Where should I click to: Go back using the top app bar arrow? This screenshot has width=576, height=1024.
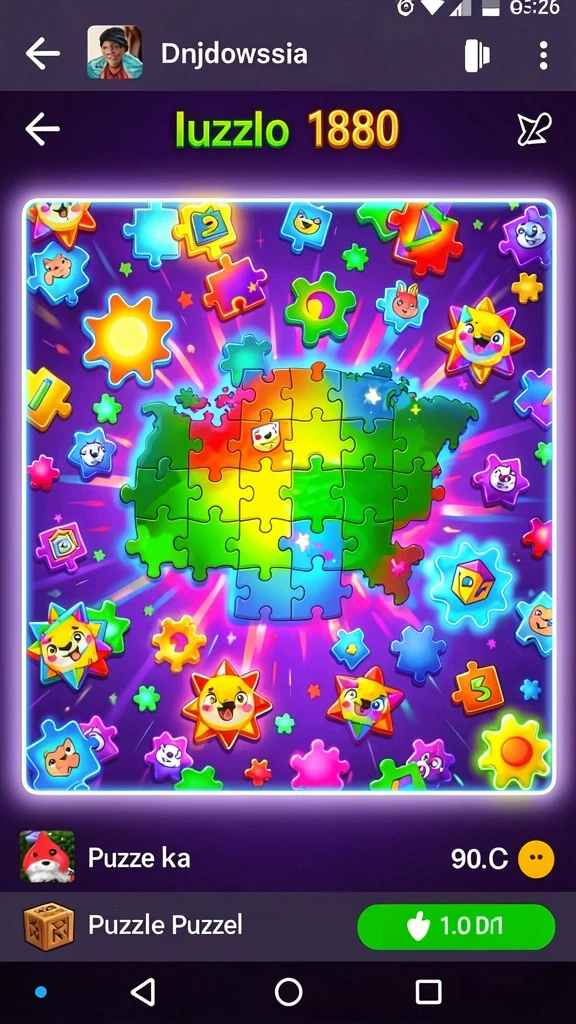coord(42,54)
